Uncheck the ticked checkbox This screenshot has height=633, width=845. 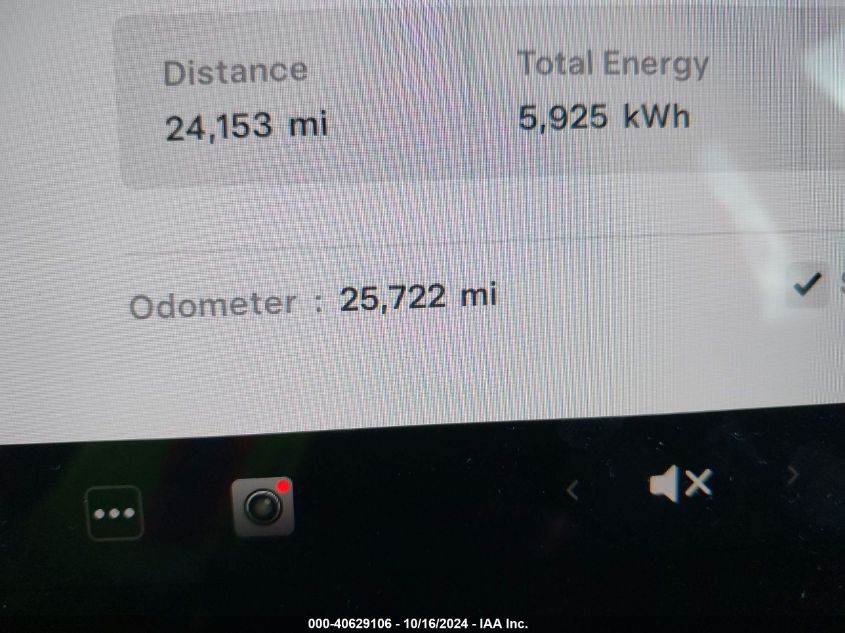pos(806,286)
